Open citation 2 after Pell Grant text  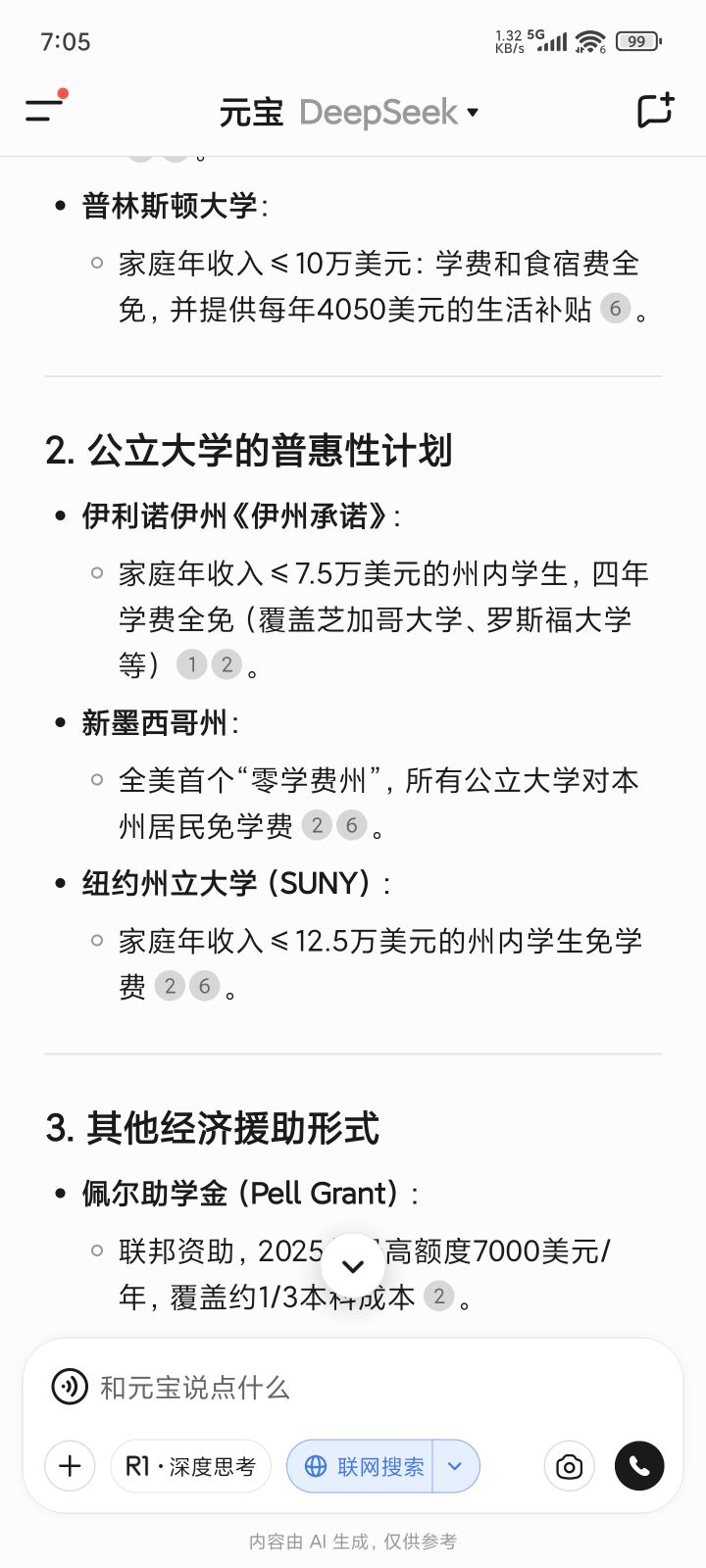(439, 1297)
